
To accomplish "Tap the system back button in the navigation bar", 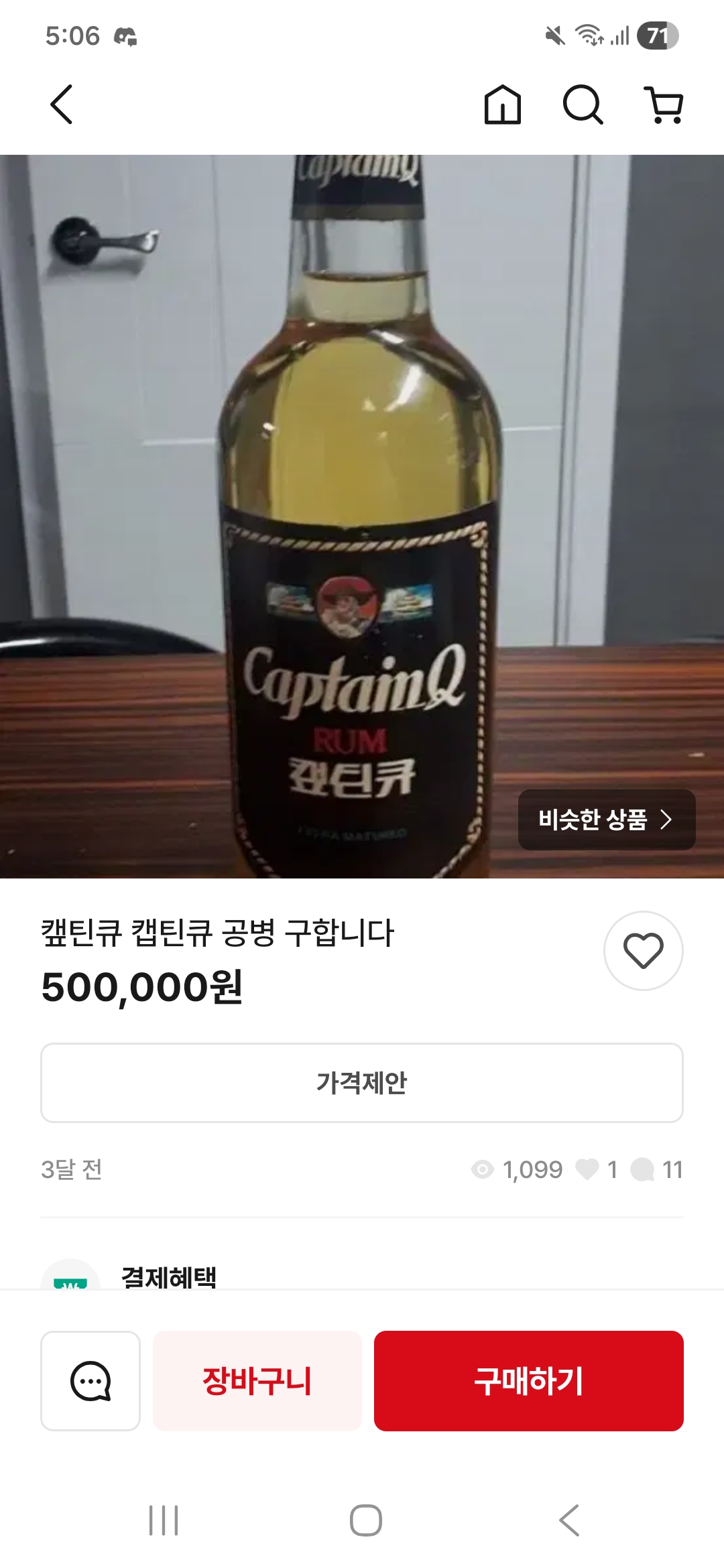I will (569, 1520).
